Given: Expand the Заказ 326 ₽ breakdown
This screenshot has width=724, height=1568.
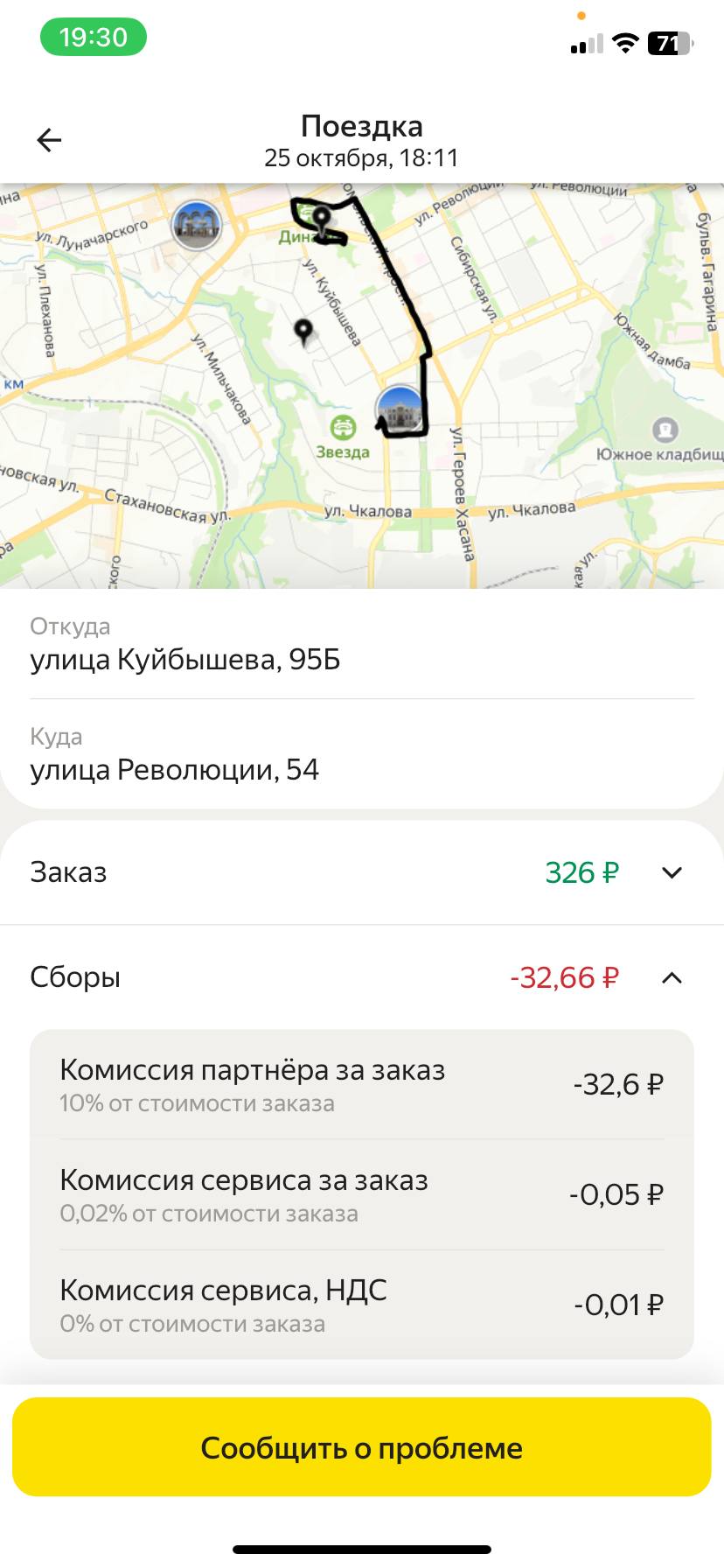Looking at the screenshot, I should pyautogui.click(x=671, y=872).
